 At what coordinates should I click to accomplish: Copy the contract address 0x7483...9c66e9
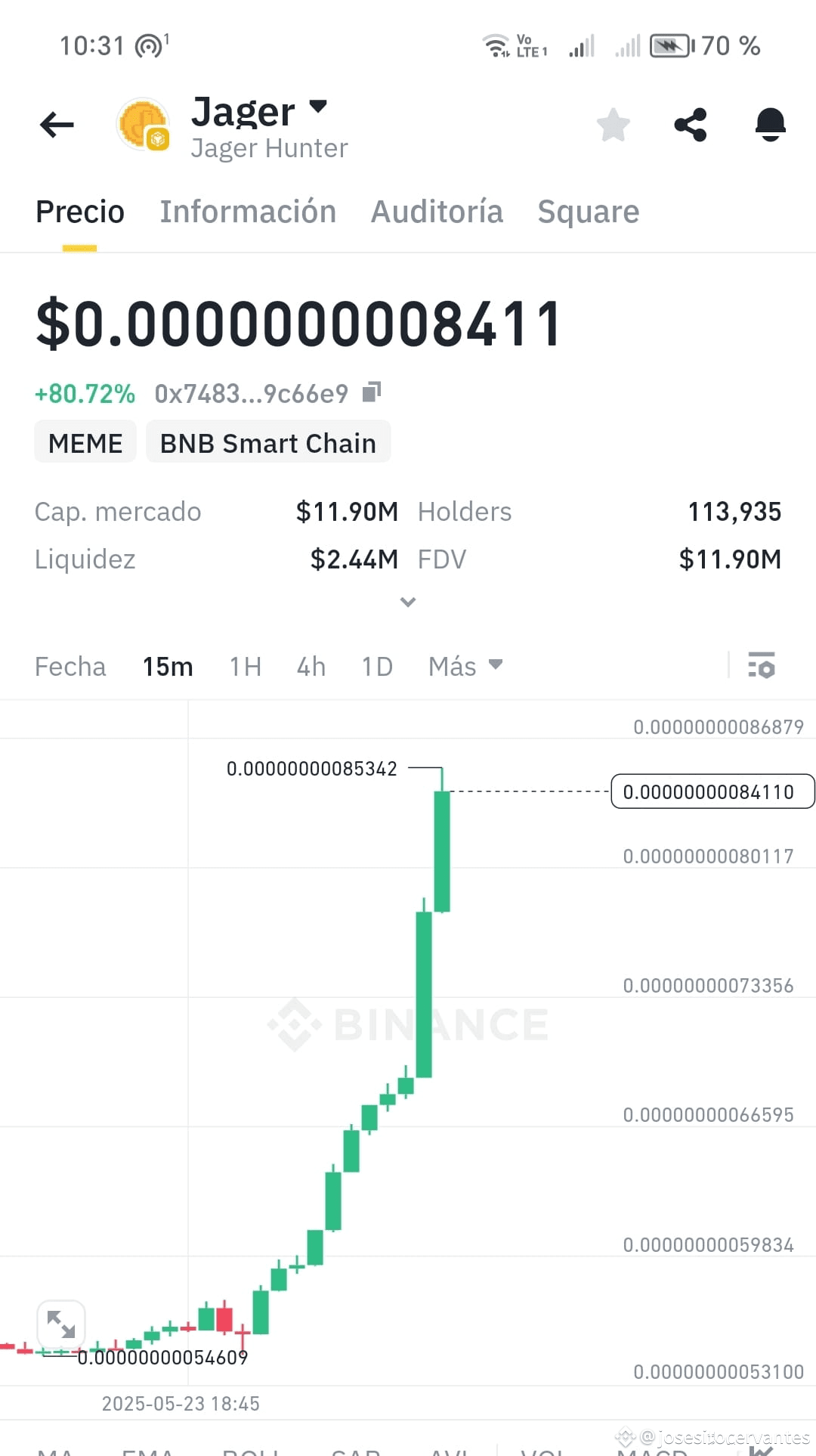372,392
